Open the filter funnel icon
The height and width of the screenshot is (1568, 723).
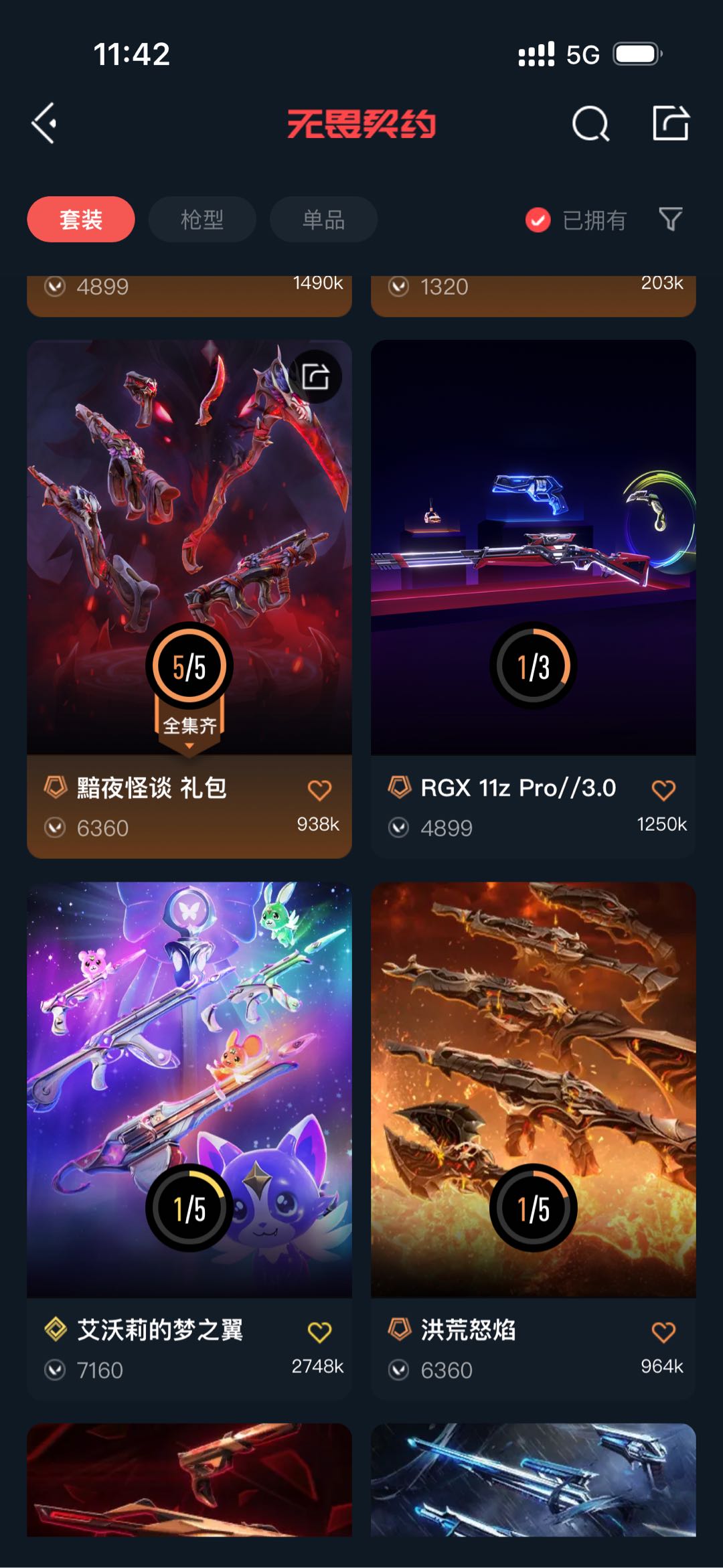pos(670,219)
